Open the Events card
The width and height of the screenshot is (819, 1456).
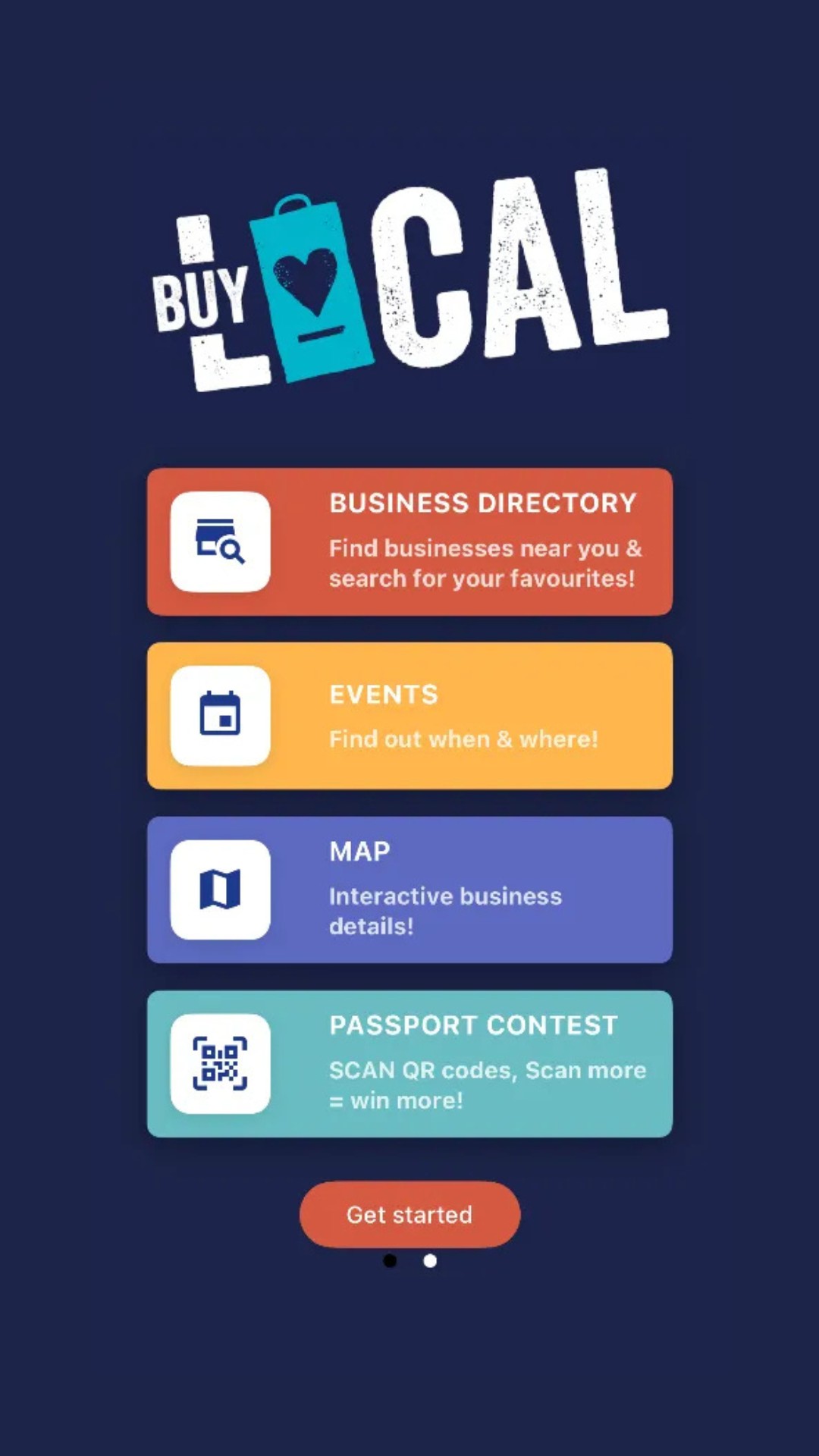[409, 716]
